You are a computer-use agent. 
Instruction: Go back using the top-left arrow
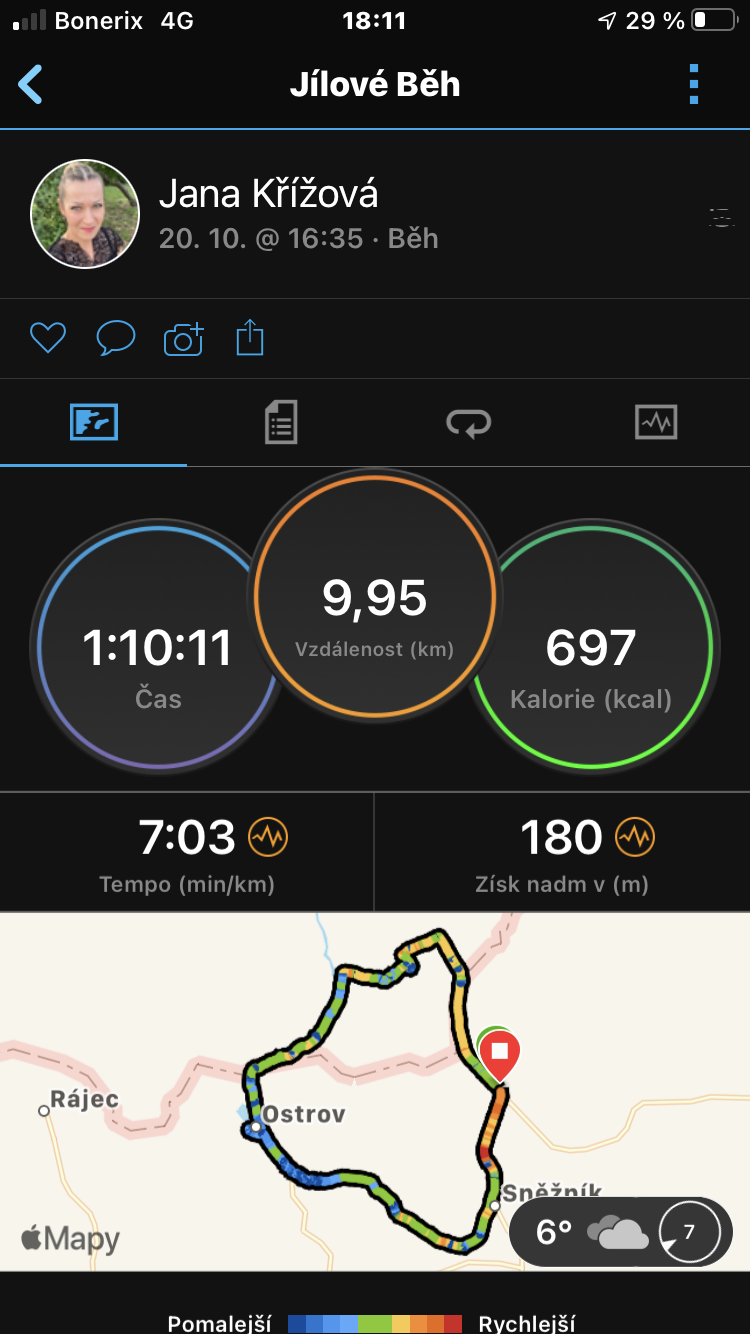click(31, 85)
